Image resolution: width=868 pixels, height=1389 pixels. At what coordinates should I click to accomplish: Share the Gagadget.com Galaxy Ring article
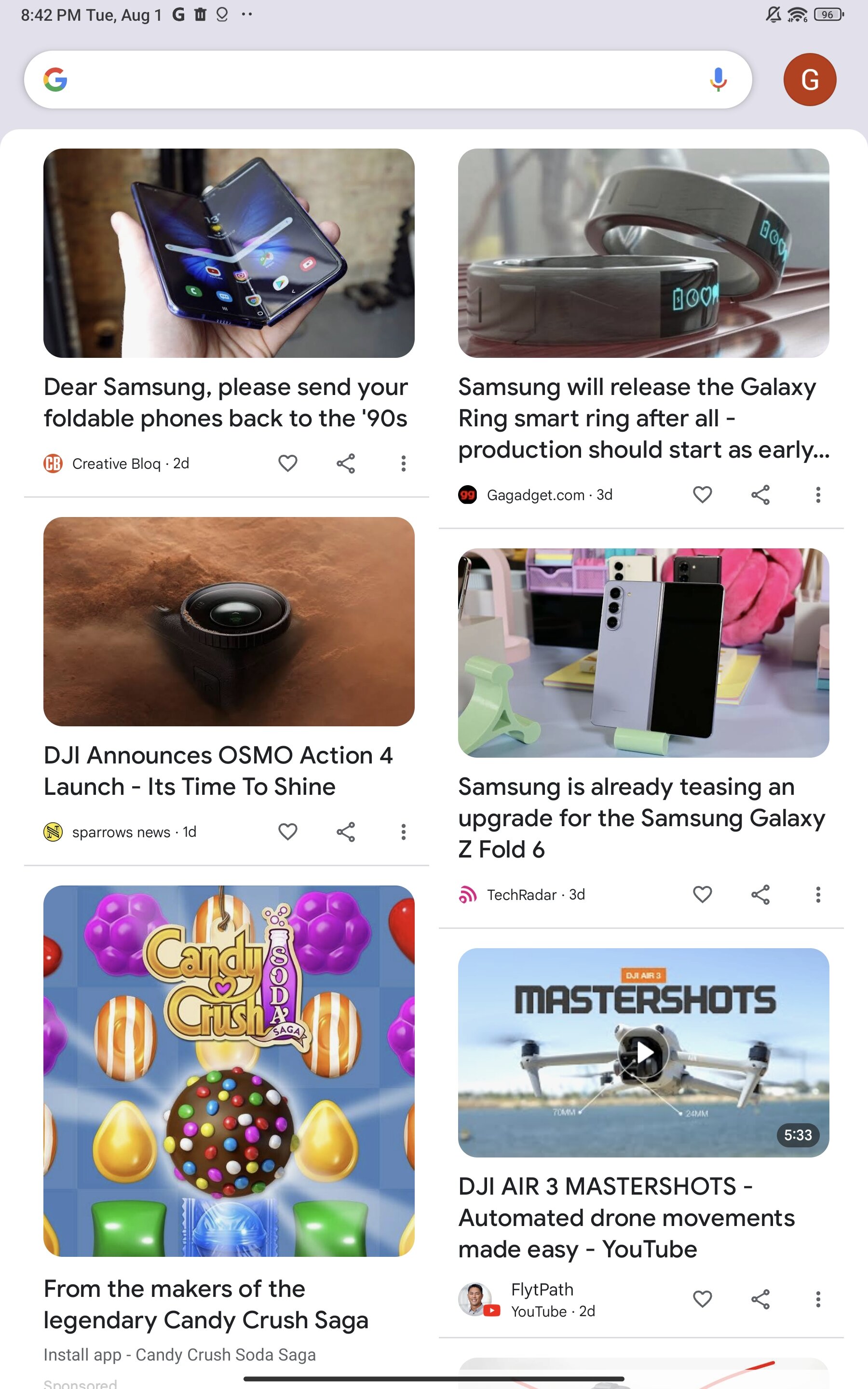760,495
